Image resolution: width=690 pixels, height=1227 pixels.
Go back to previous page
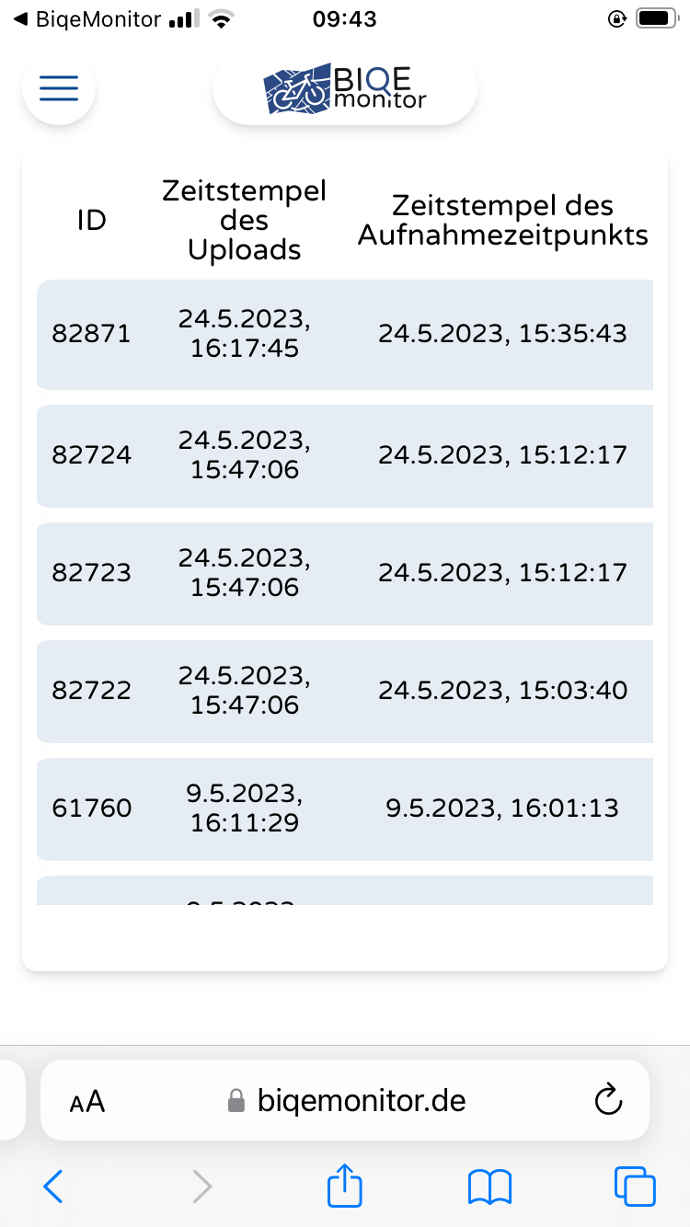tap(54, 1187)
